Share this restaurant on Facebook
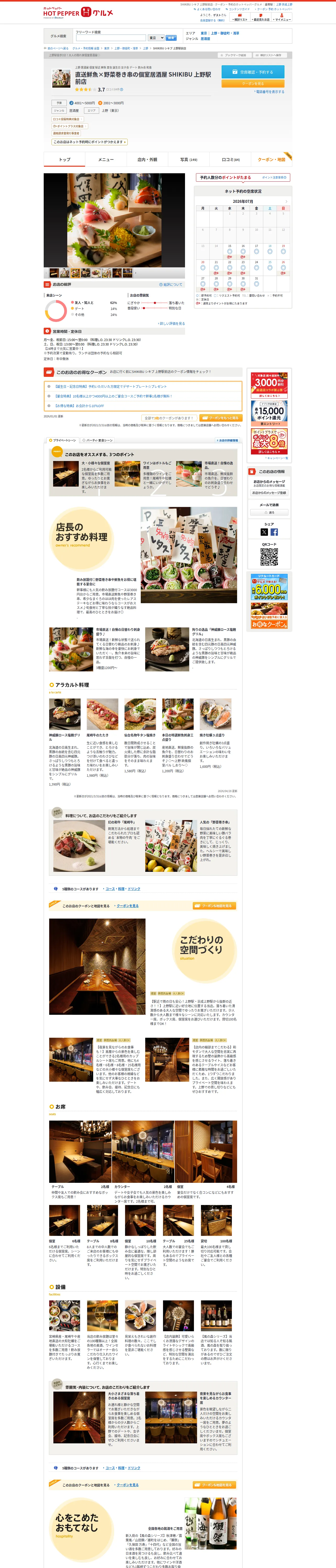 275,532
